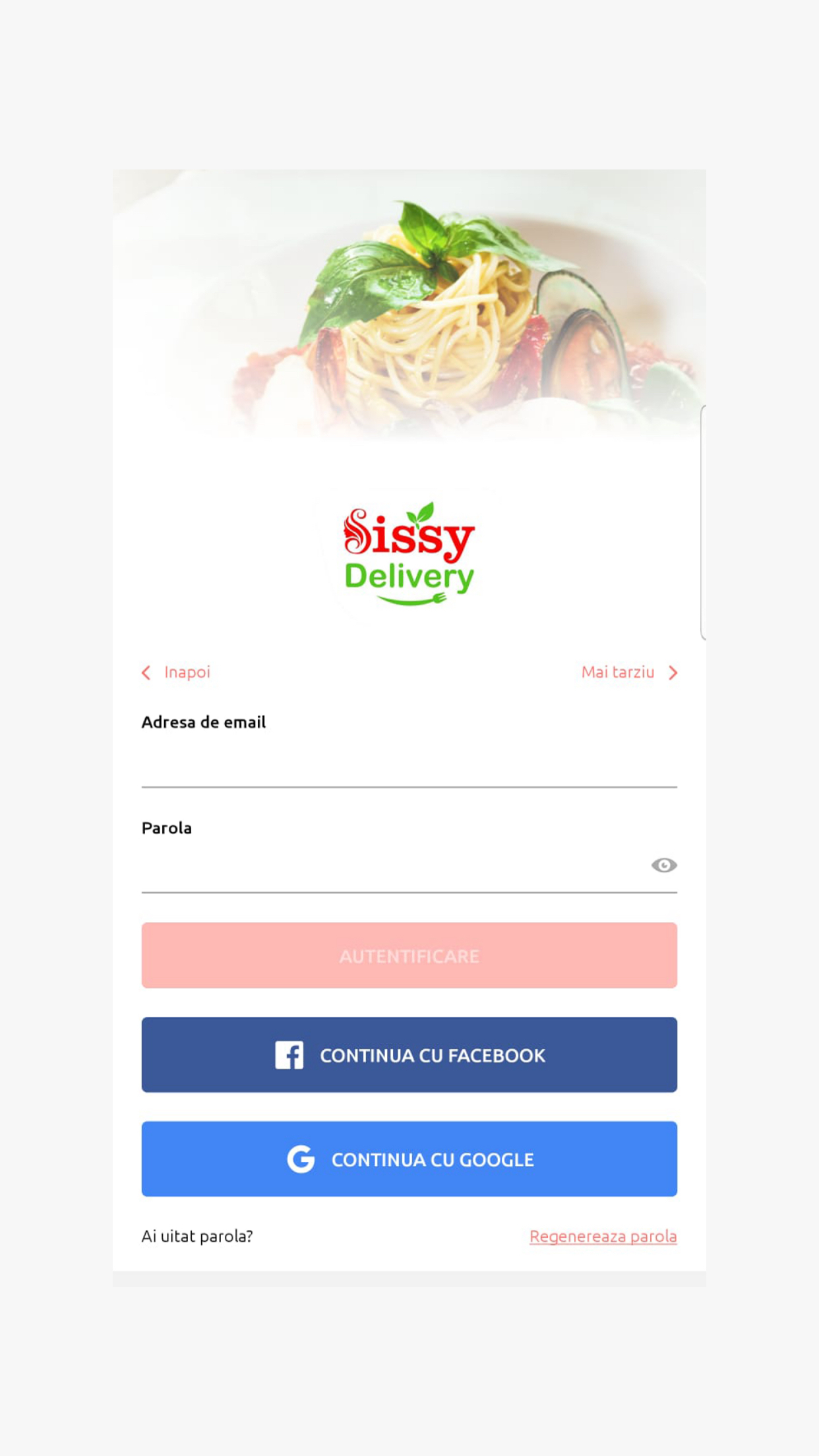Go back with the Inapoi link
The height and width of the screenshot is (1456, 819).
pos(176,672)
